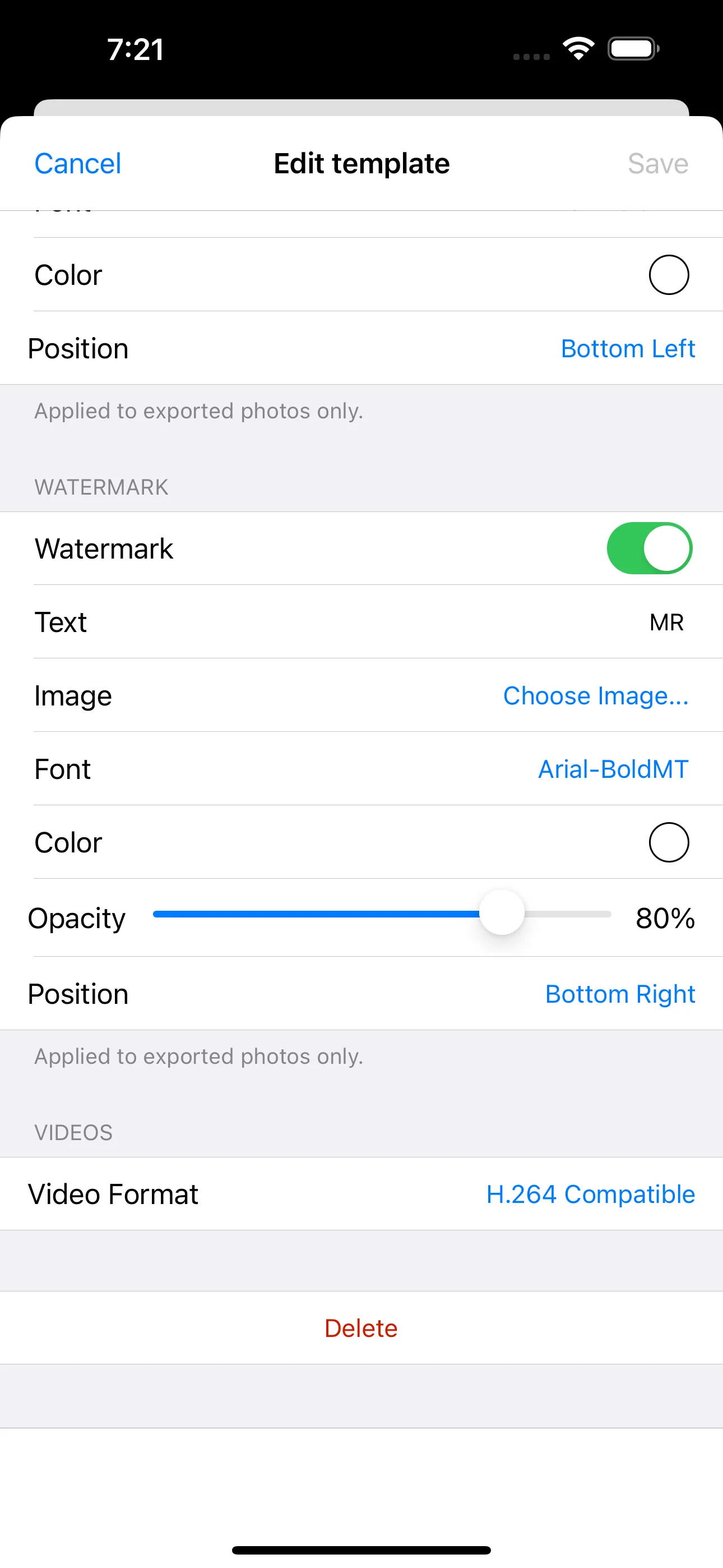This screenshot has width=723, height=1568.
Task: Tap the Save button
Action: point(657,163)
